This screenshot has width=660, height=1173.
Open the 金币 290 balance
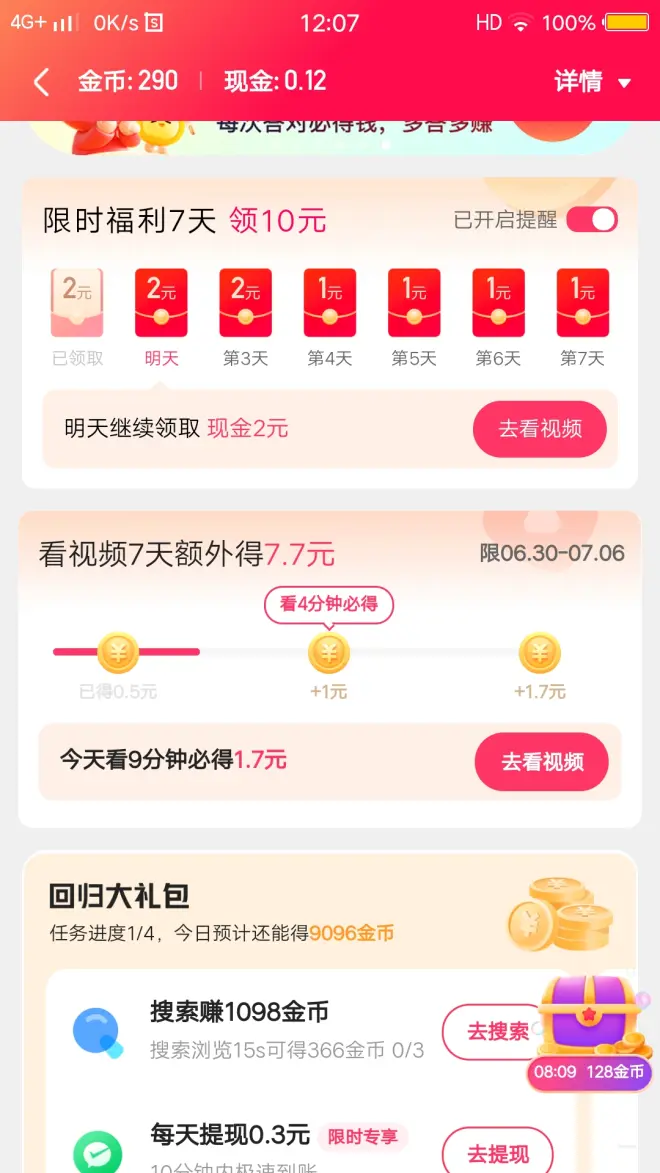[x=128, y=82]
